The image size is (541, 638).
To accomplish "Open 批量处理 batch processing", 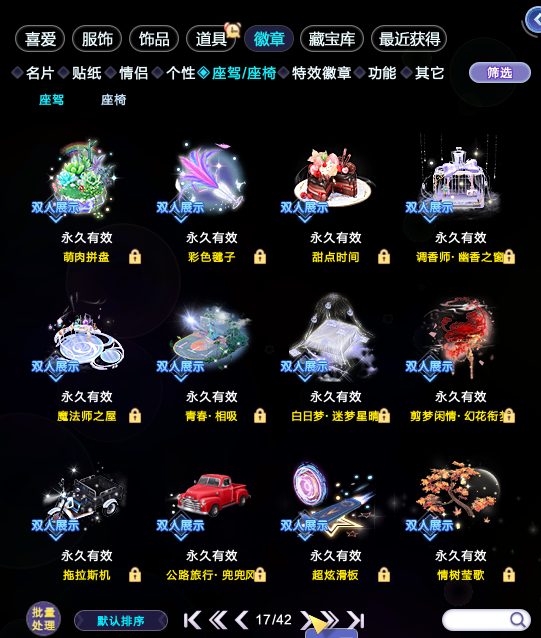I will [44, 618].
